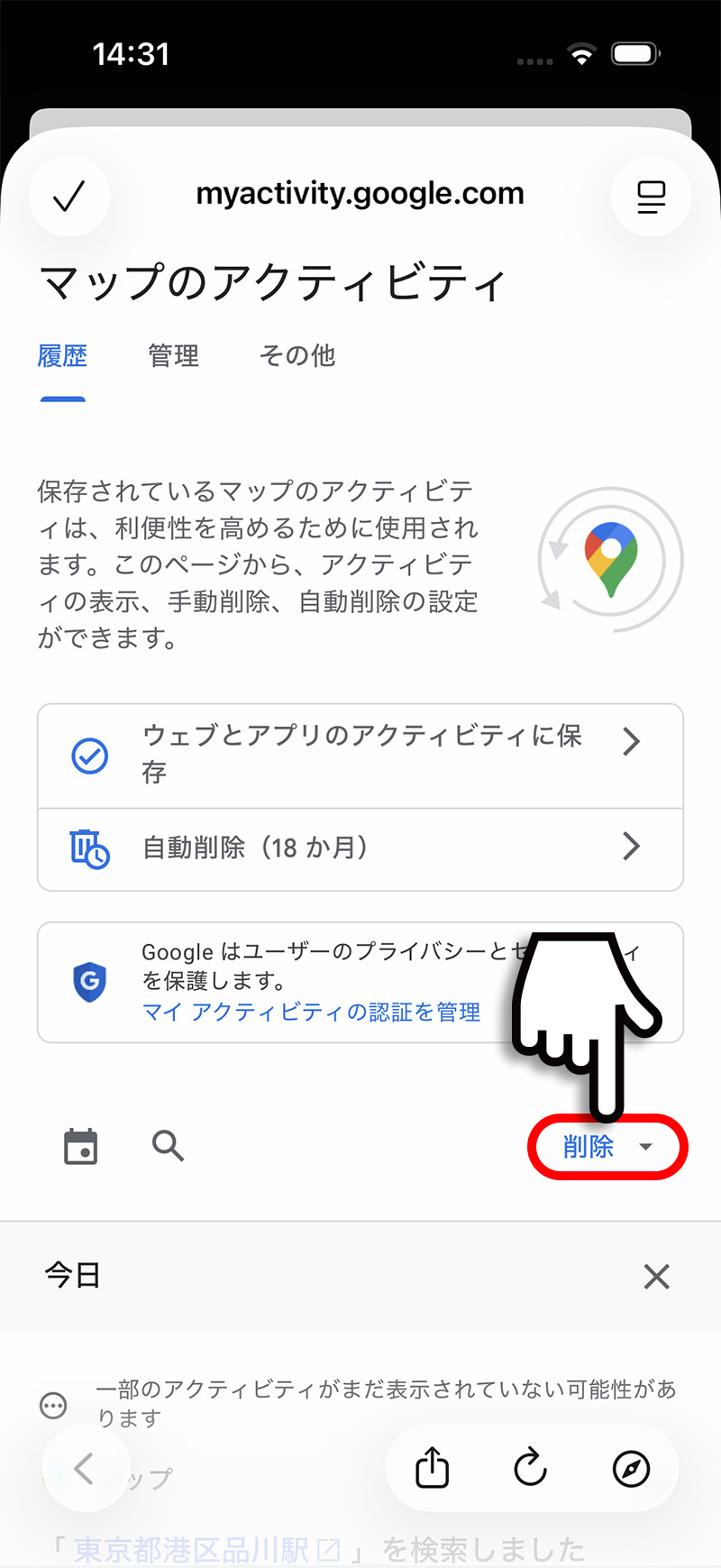This screenshot has height=1568, width=721.
Task: Tap the blue shield Google privacy icon
Action: coord(89,981)
